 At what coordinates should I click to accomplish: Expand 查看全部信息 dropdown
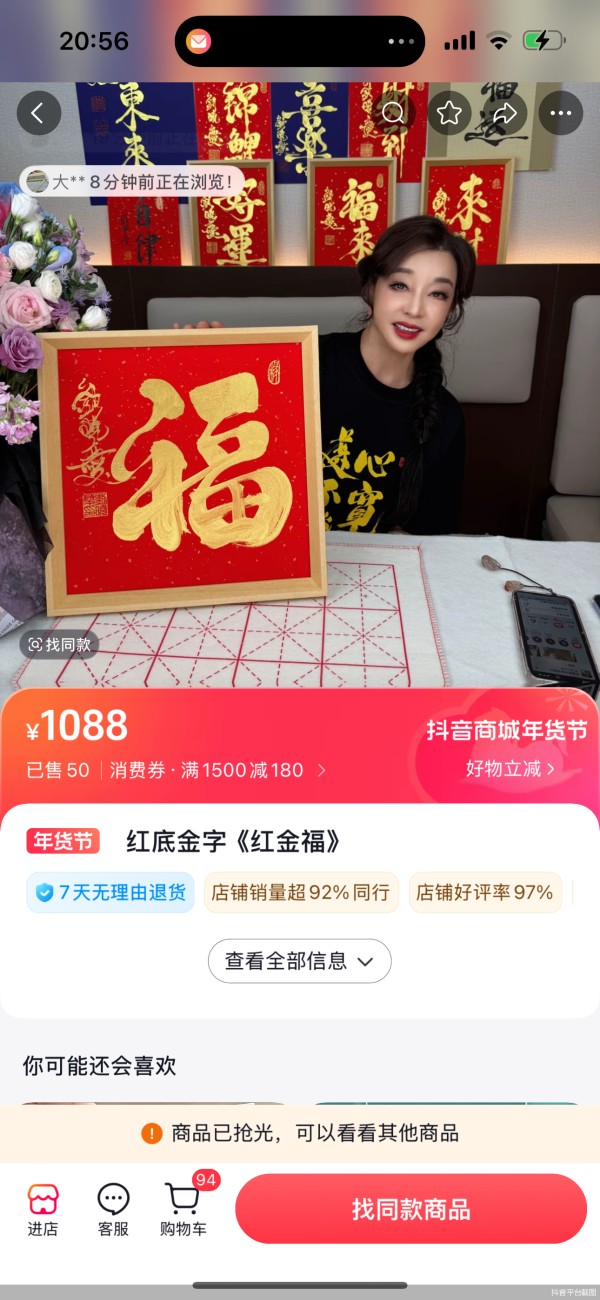pyautogui.click(x=299, y=961)
